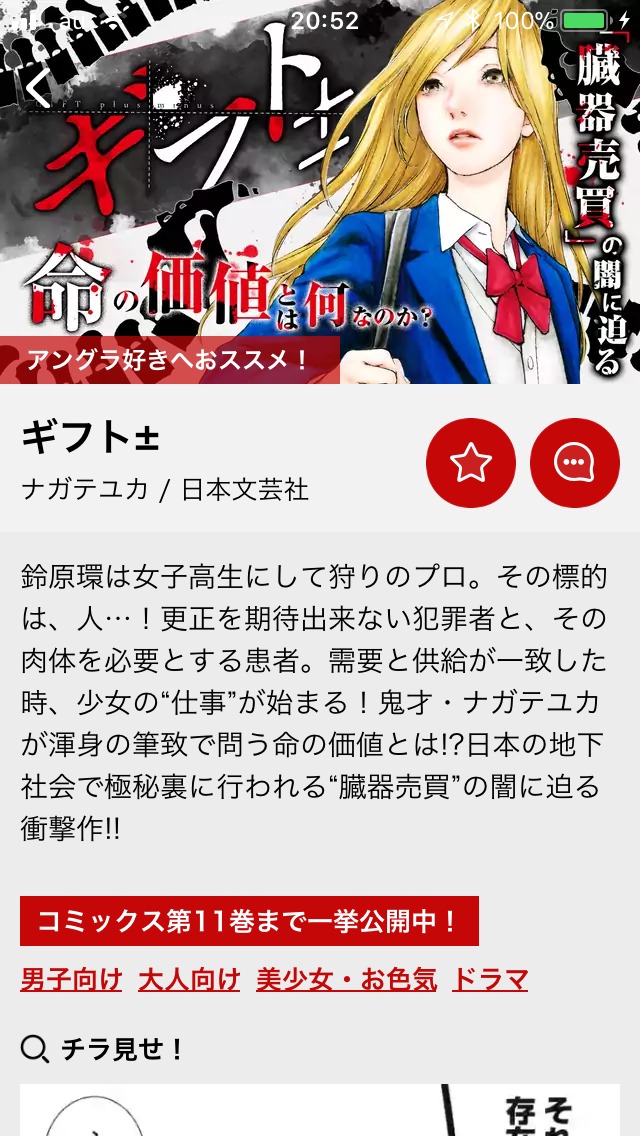View the ドラマ genre tag

click(x=490, y=979)
